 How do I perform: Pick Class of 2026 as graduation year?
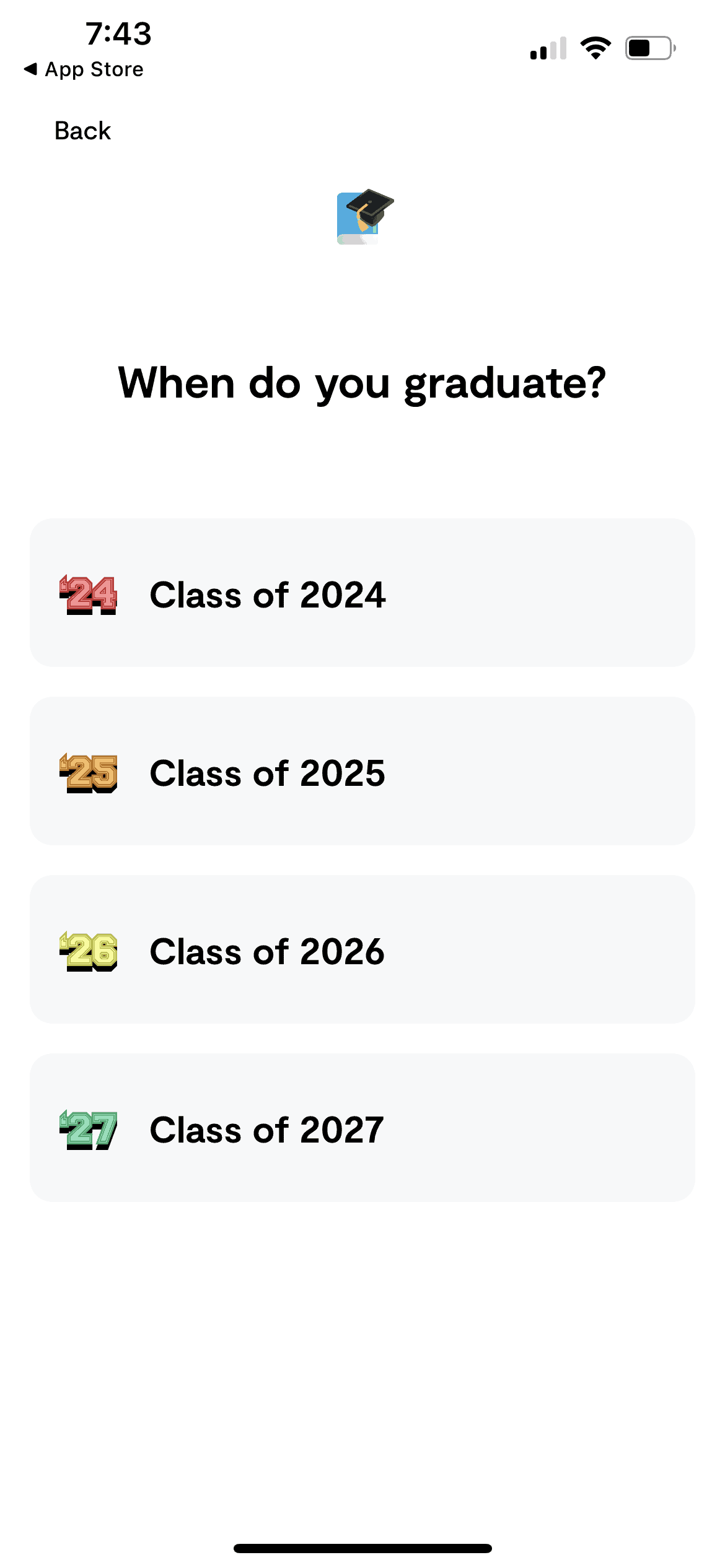point(362,950)
